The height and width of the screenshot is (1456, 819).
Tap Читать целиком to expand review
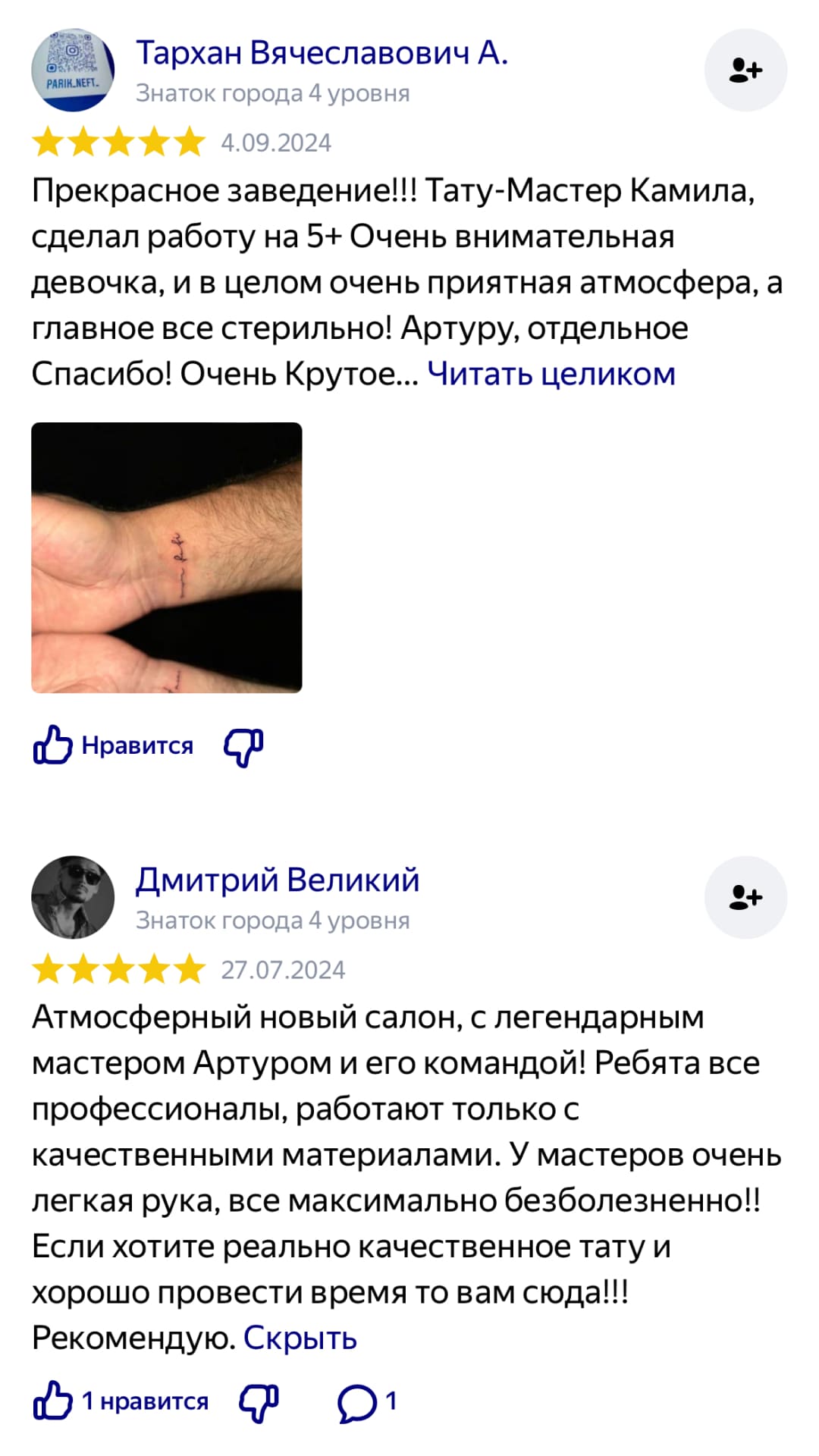(551, 374)
